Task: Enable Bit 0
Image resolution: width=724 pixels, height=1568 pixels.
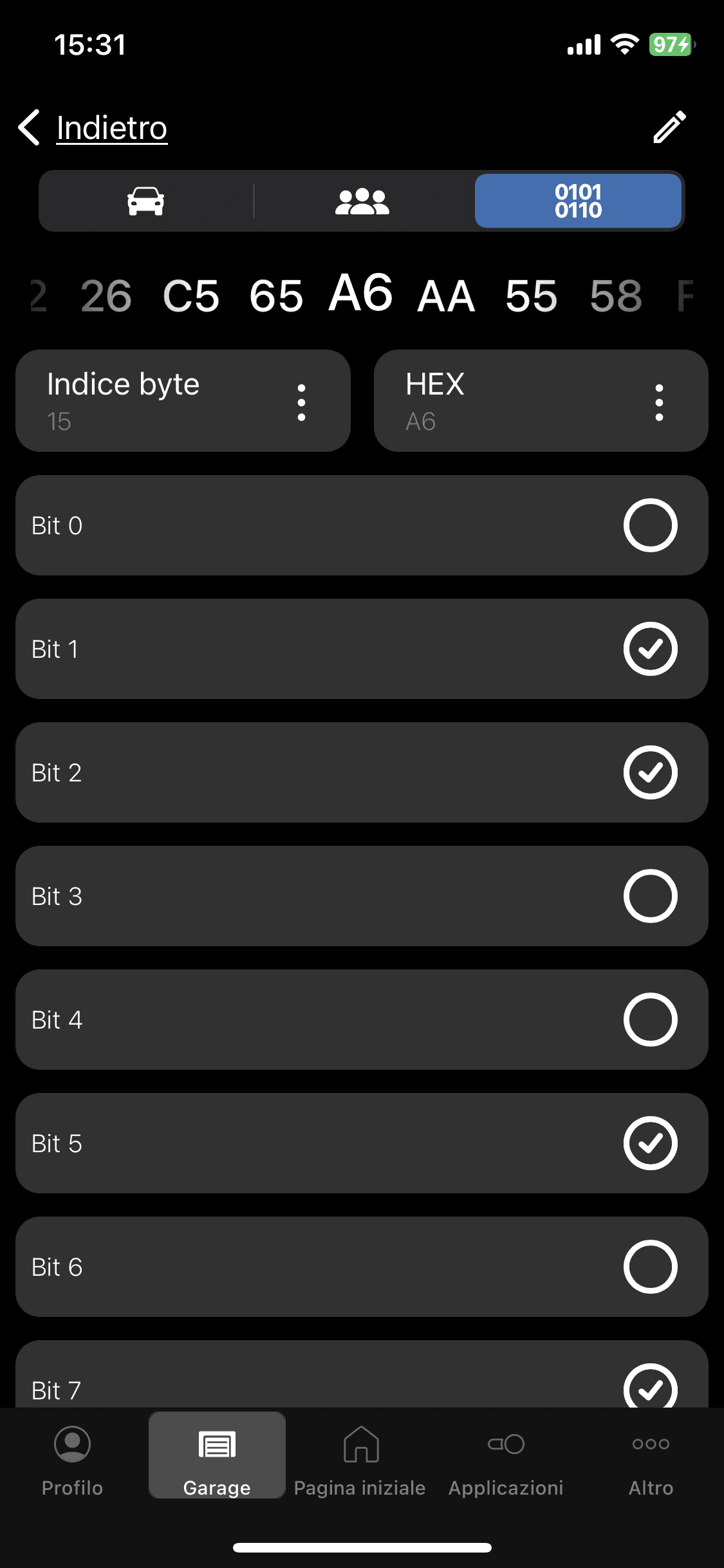Action: tap(650, 525)
